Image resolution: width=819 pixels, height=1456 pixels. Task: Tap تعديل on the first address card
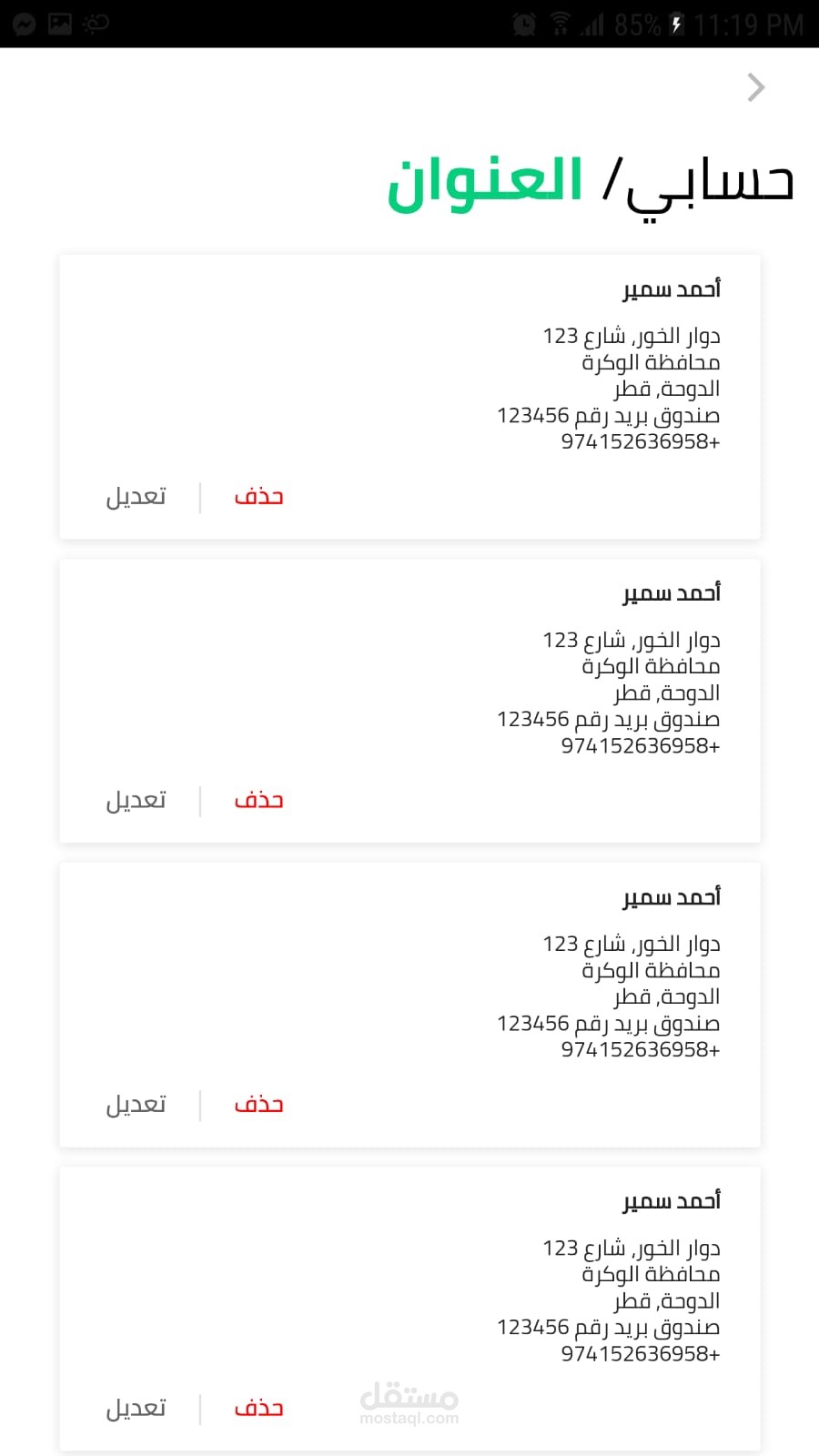[136, 497]
